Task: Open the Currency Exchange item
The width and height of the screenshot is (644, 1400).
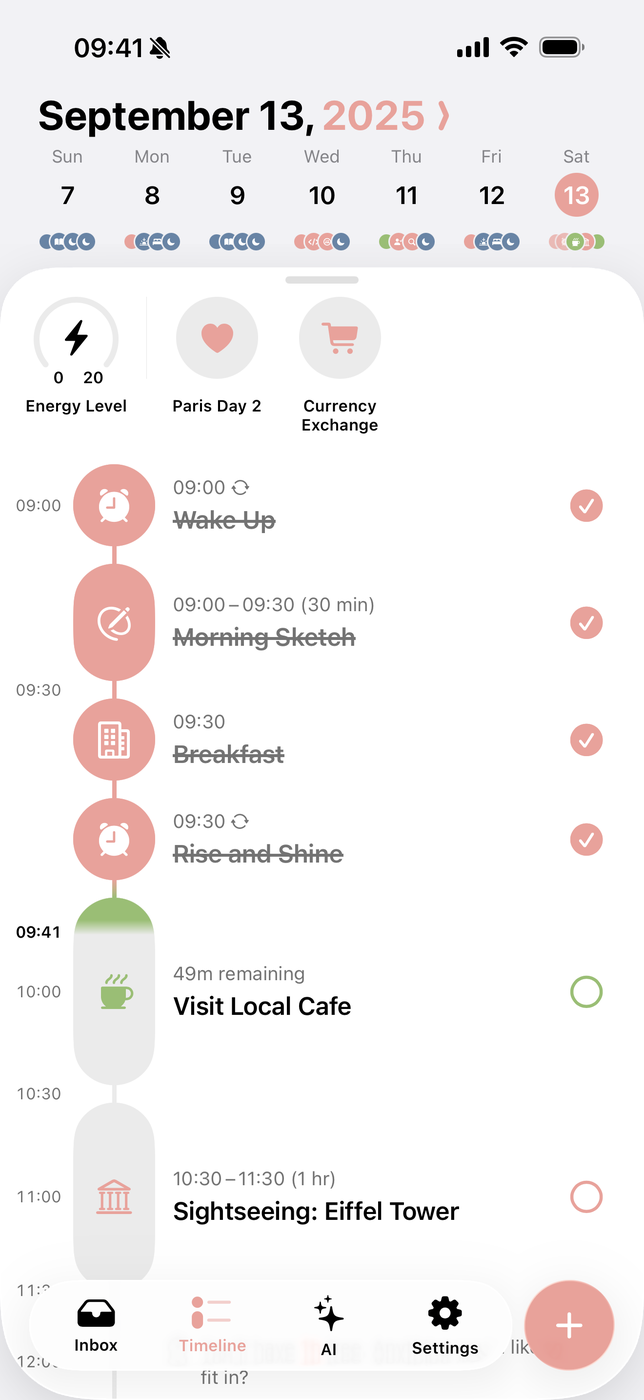Action: [340, 340]
